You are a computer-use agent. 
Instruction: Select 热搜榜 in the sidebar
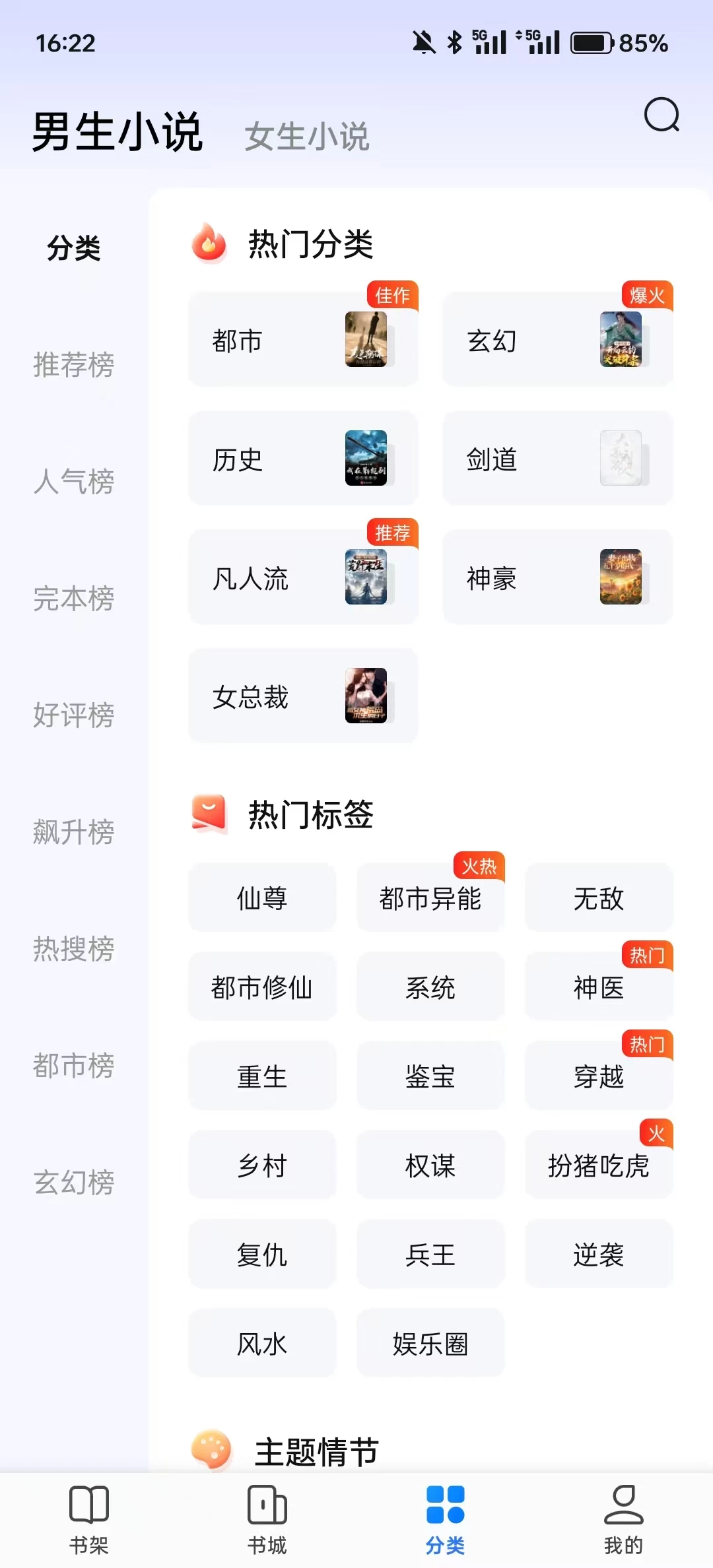pos(74,949)
